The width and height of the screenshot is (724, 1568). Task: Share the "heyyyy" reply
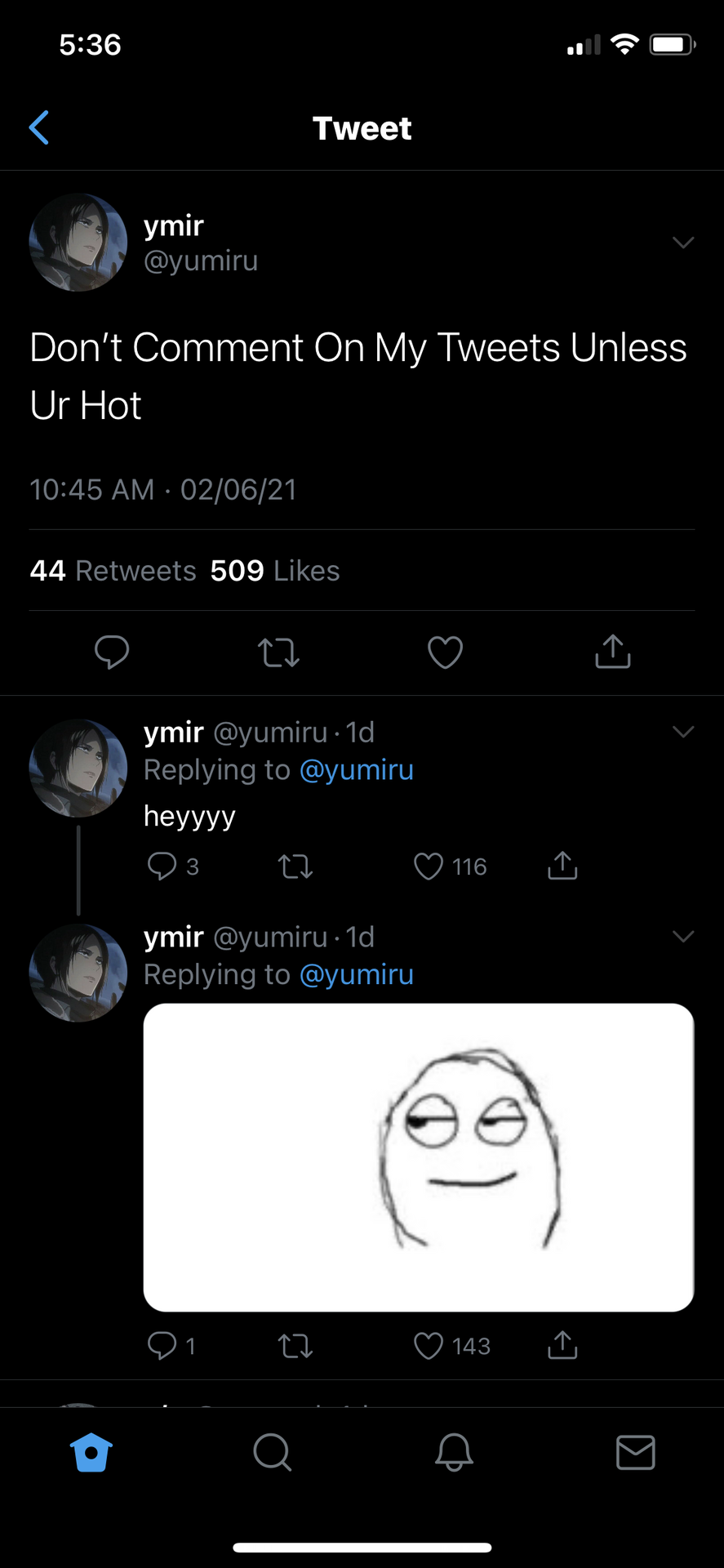[x=562, y=865]
